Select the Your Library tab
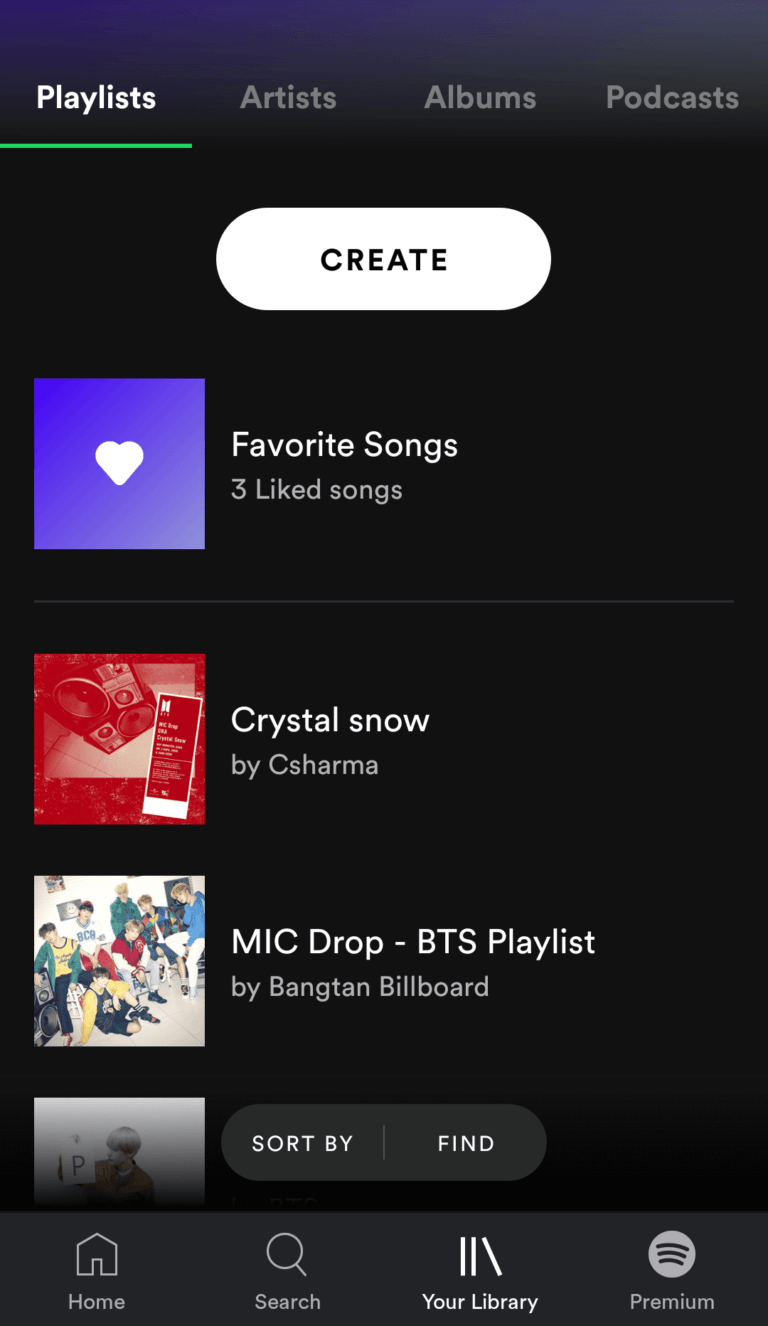This screenshot has height=1326, width=768. pos(480,1272)
